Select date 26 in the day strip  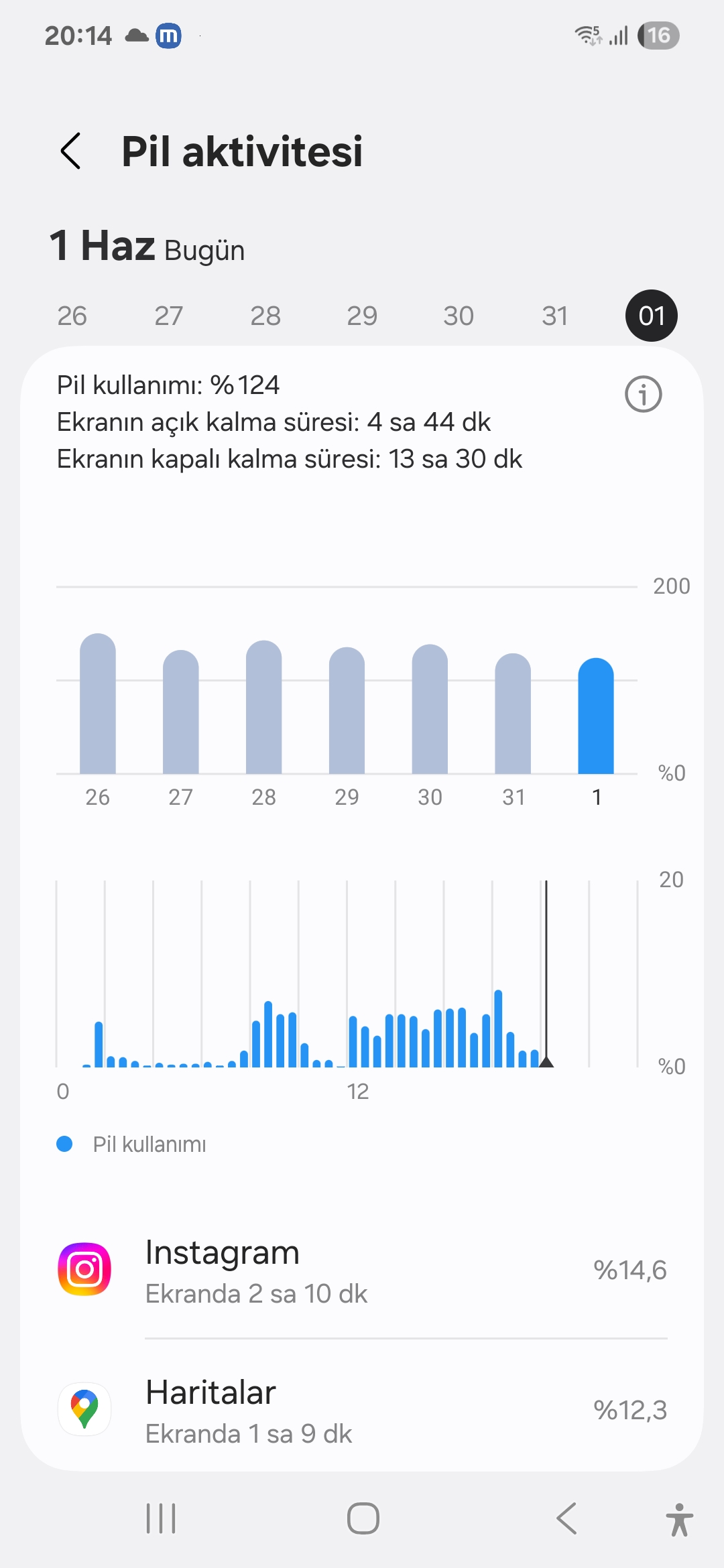(72, 316)
